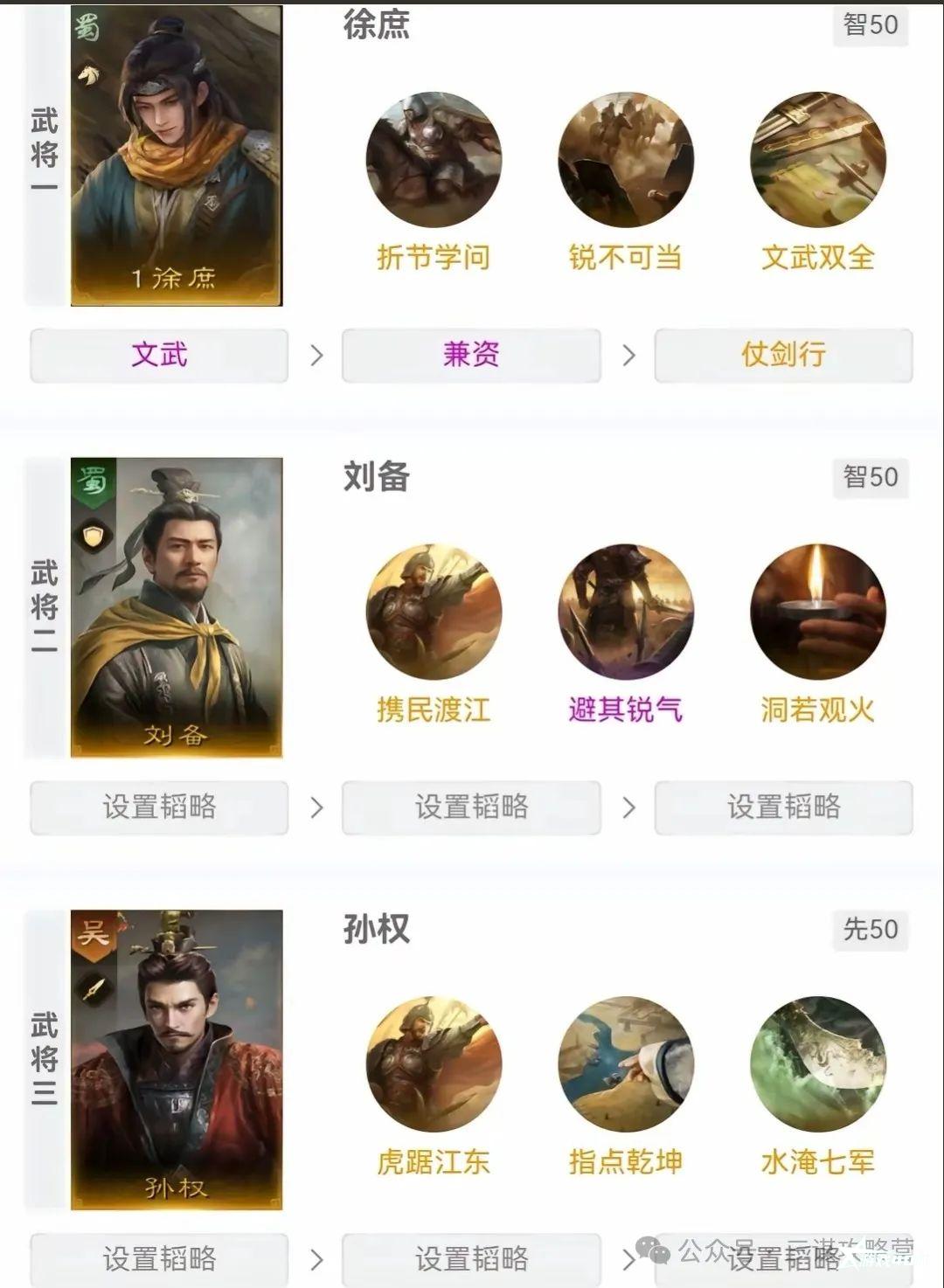Open 徐庶's general card
The image size is (944, 1288).
(x=176, y=156)
